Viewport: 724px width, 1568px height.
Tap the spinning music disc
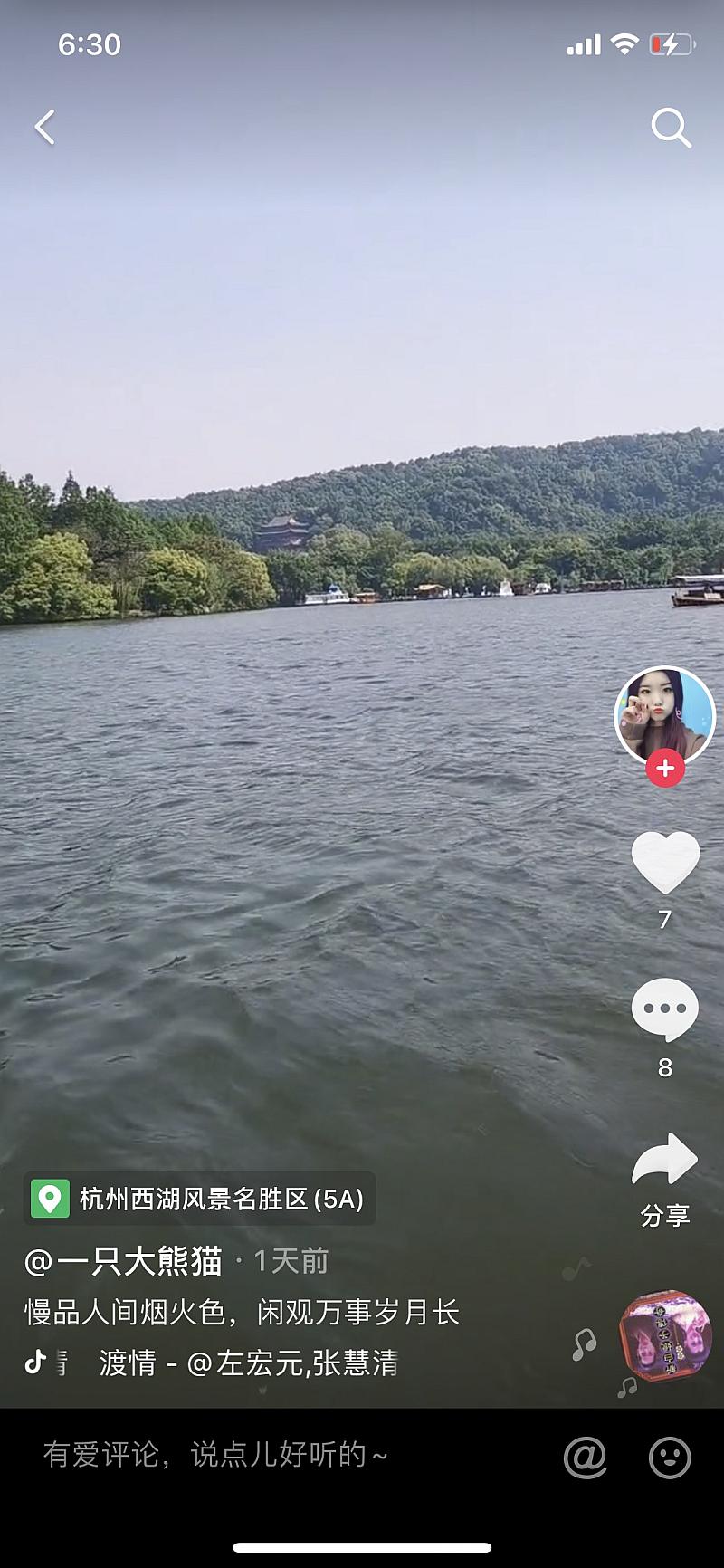[x=665, y=1336]
